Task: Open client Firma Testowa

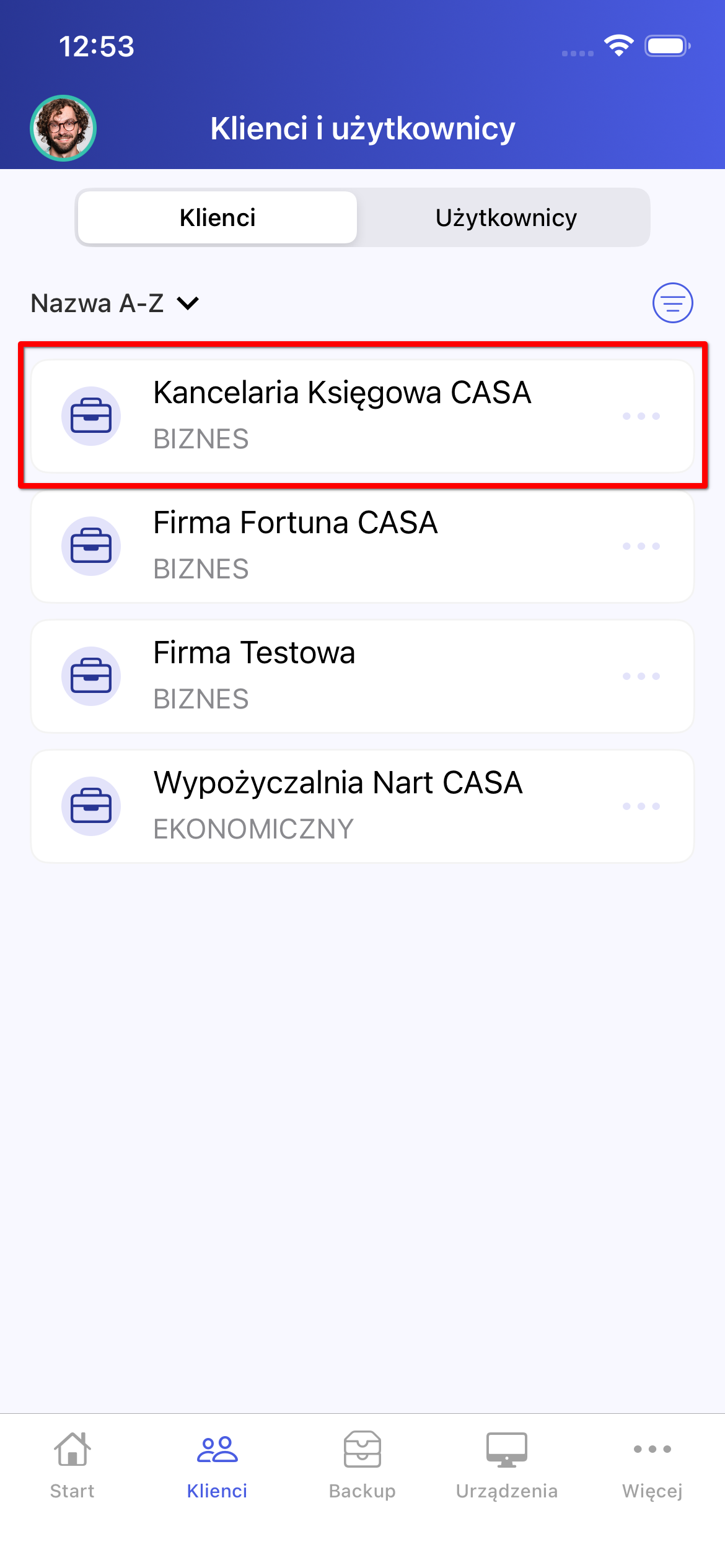Action: [342, 676]
